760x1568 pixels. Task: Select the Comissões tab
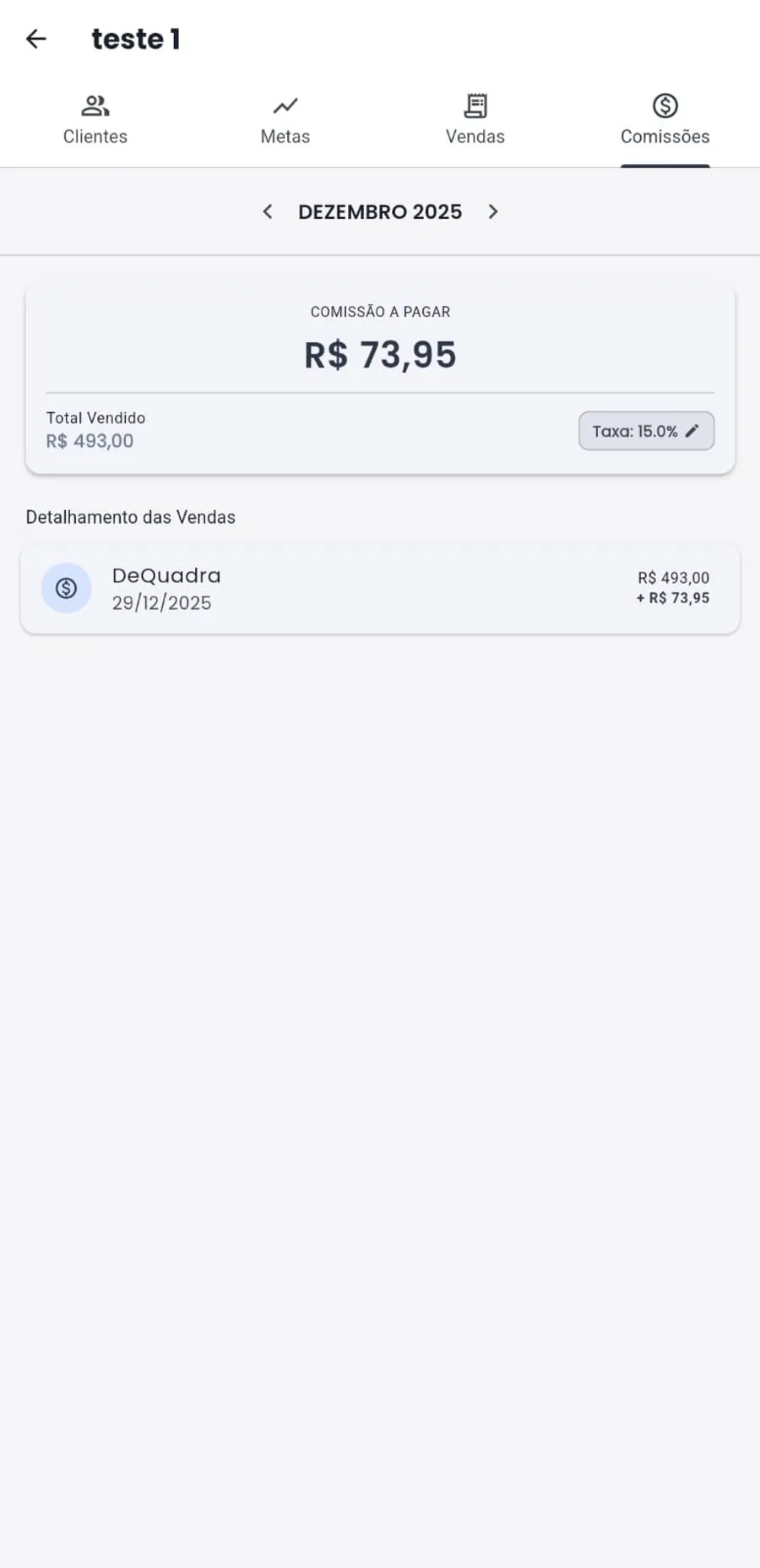click(x=665, y=120)
